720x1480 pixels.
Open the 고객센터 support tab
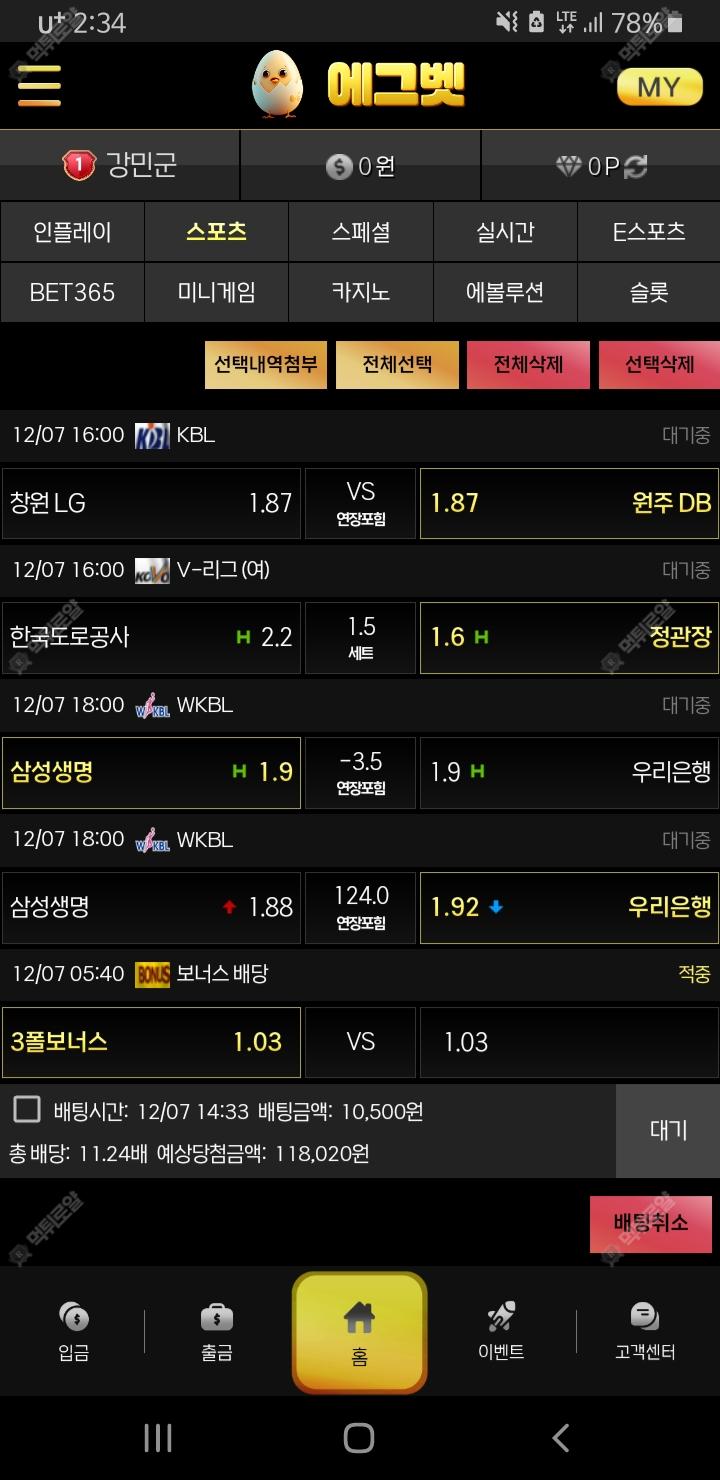coord(645,1332)
